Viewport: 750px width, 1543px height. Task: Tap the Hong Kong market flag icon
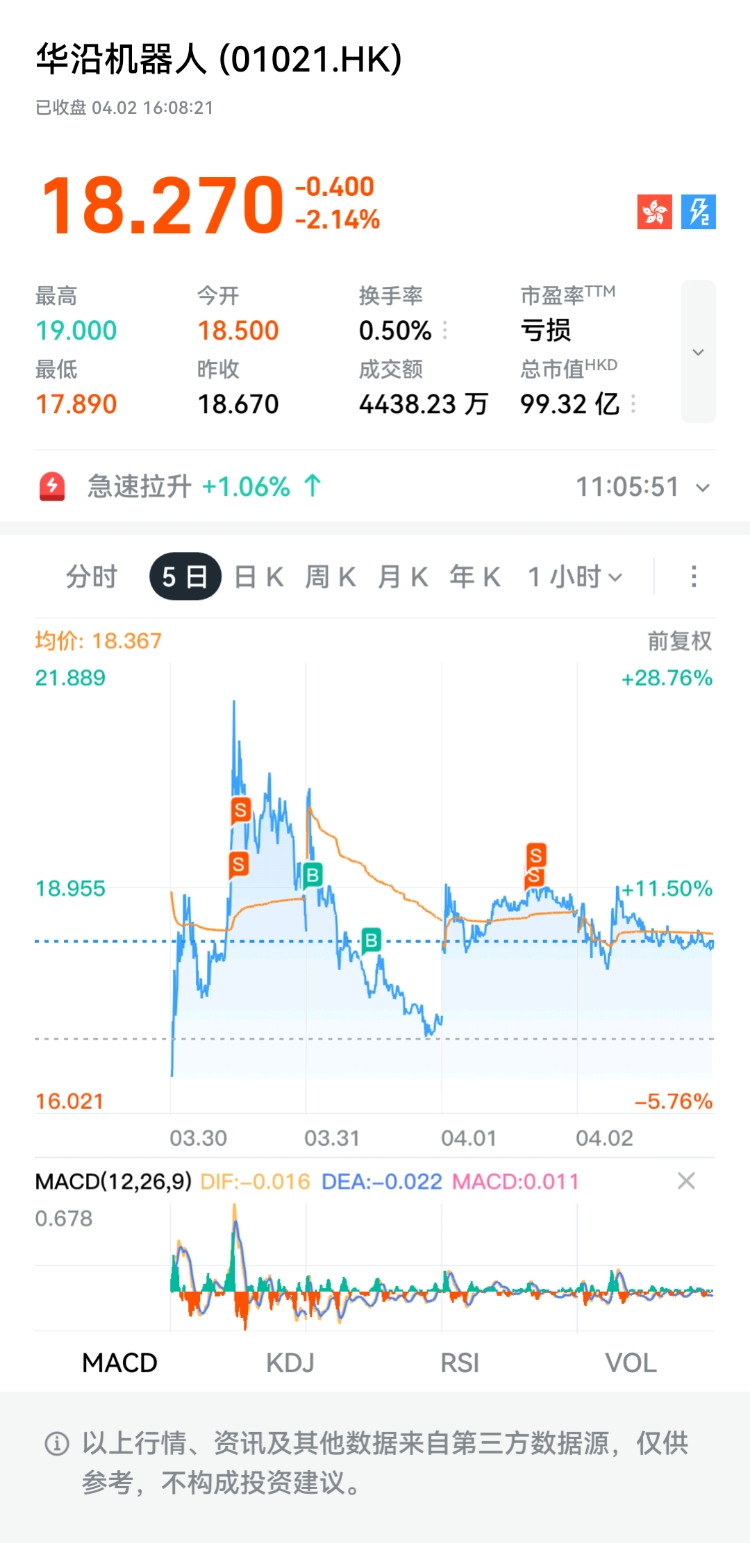click(x=655, y=211)
